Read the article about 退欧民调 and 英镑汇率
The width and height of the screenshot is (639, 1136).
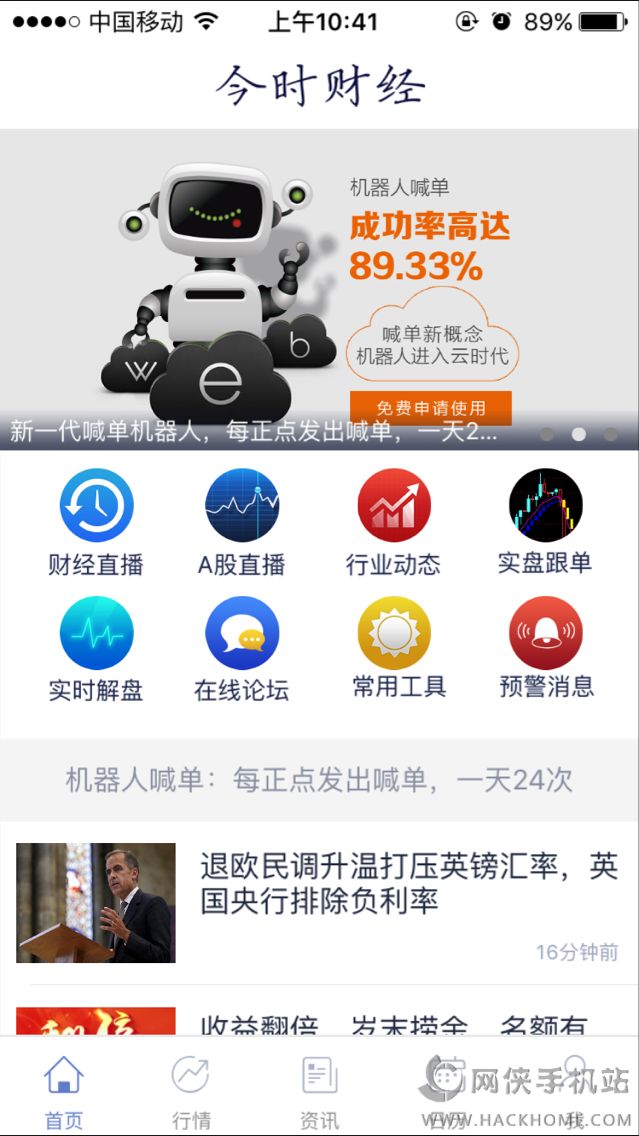[408, 883]
